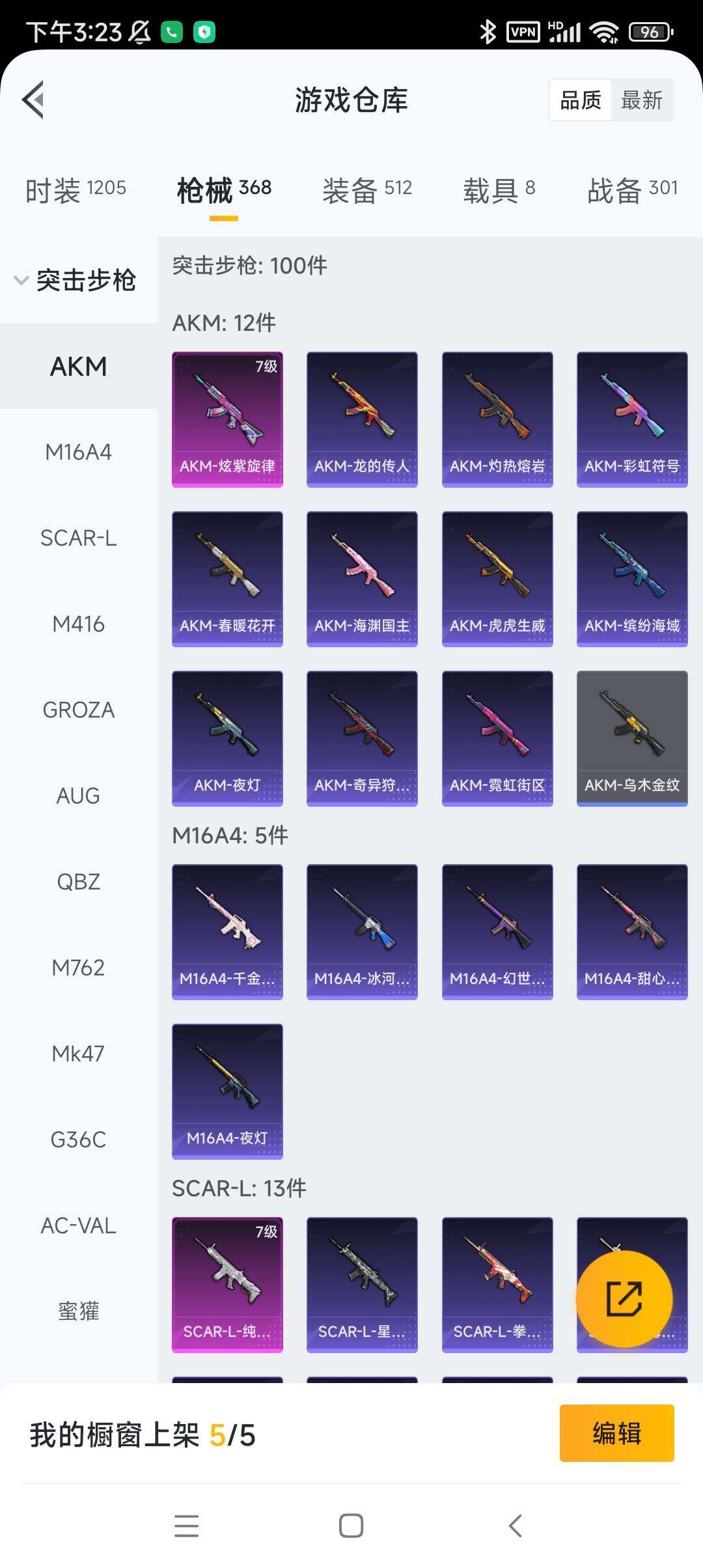Collapse the 突击步枪 category

click(75, 280)
